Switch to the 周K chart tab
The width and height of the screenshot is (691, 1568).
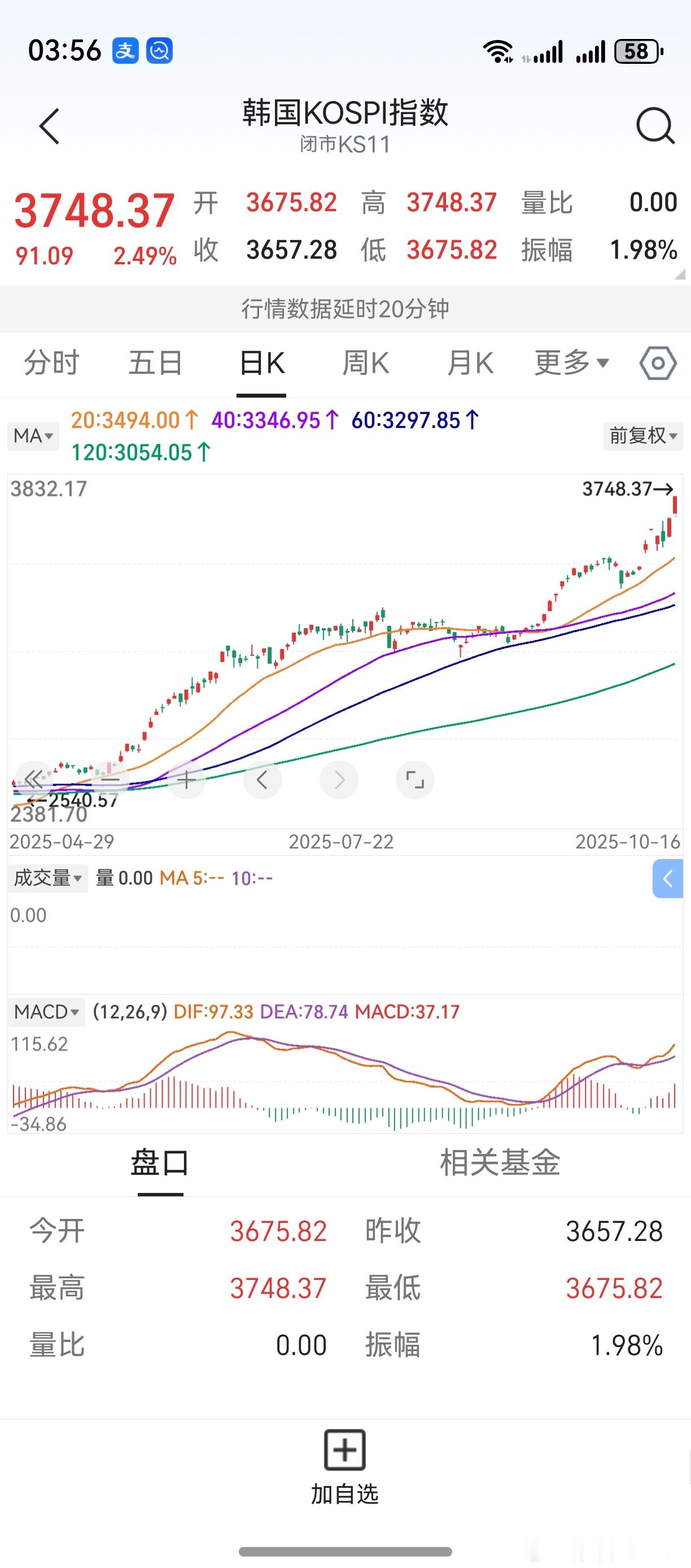[366, 363]
